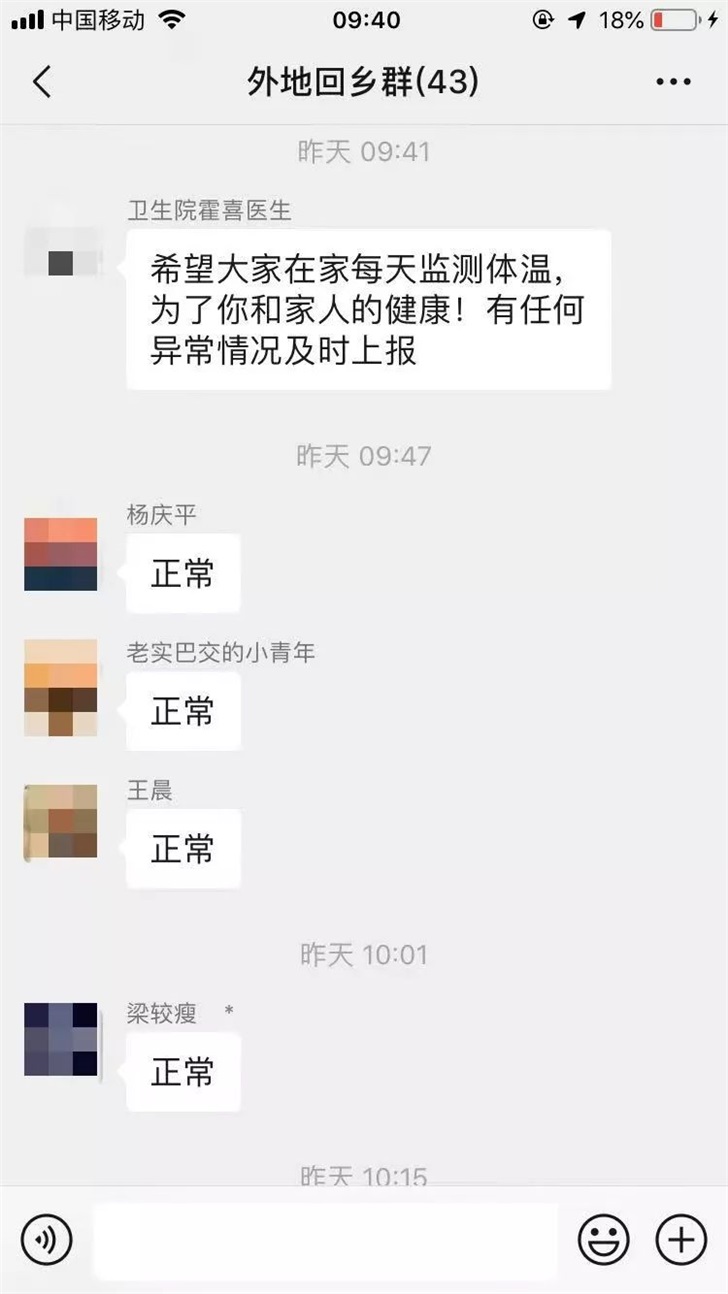Open 杨庆平's avatar profile
Image resolution: width=728 pixels, height=1294 pixels.
coord(60,554)
